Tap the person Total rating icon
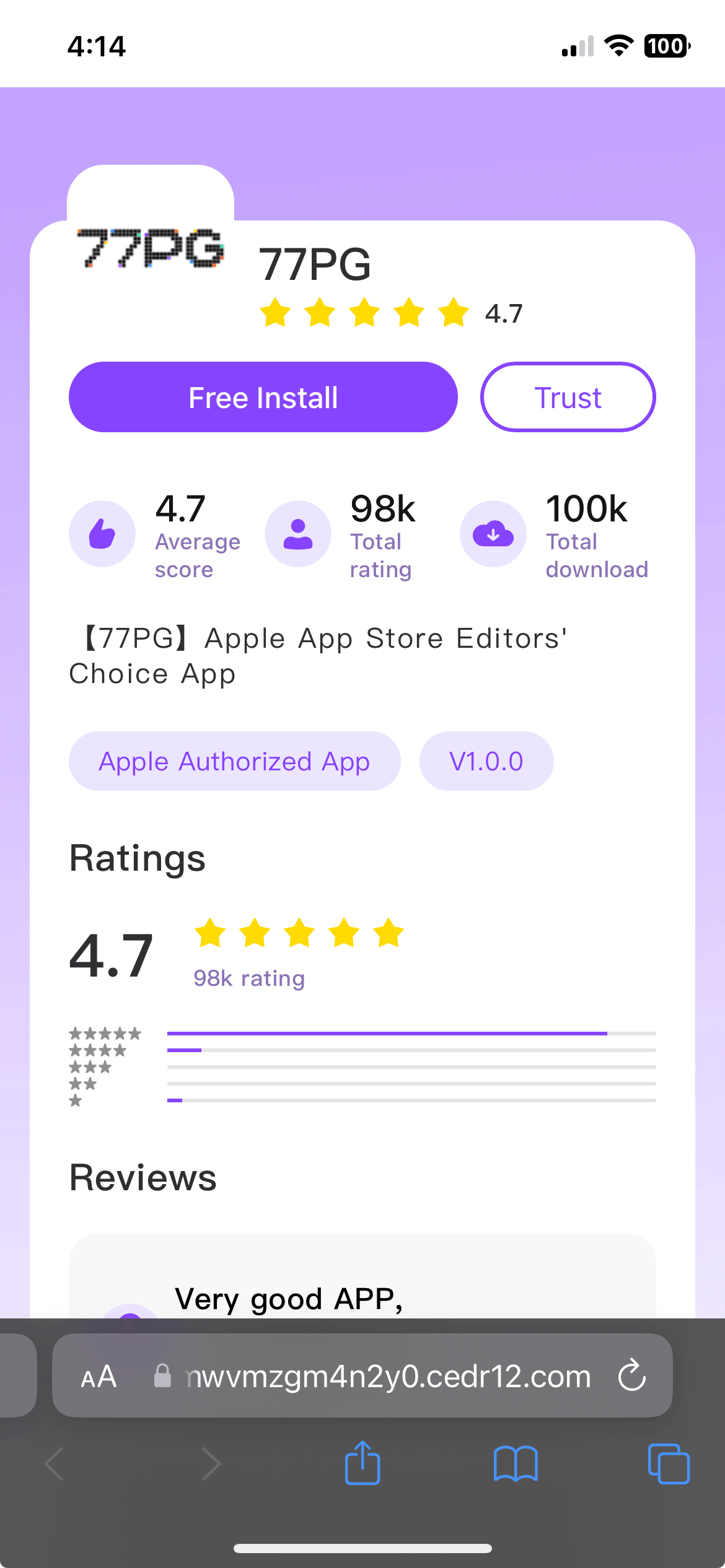This screenshot has width=725, height=1568. click(297, 533)
